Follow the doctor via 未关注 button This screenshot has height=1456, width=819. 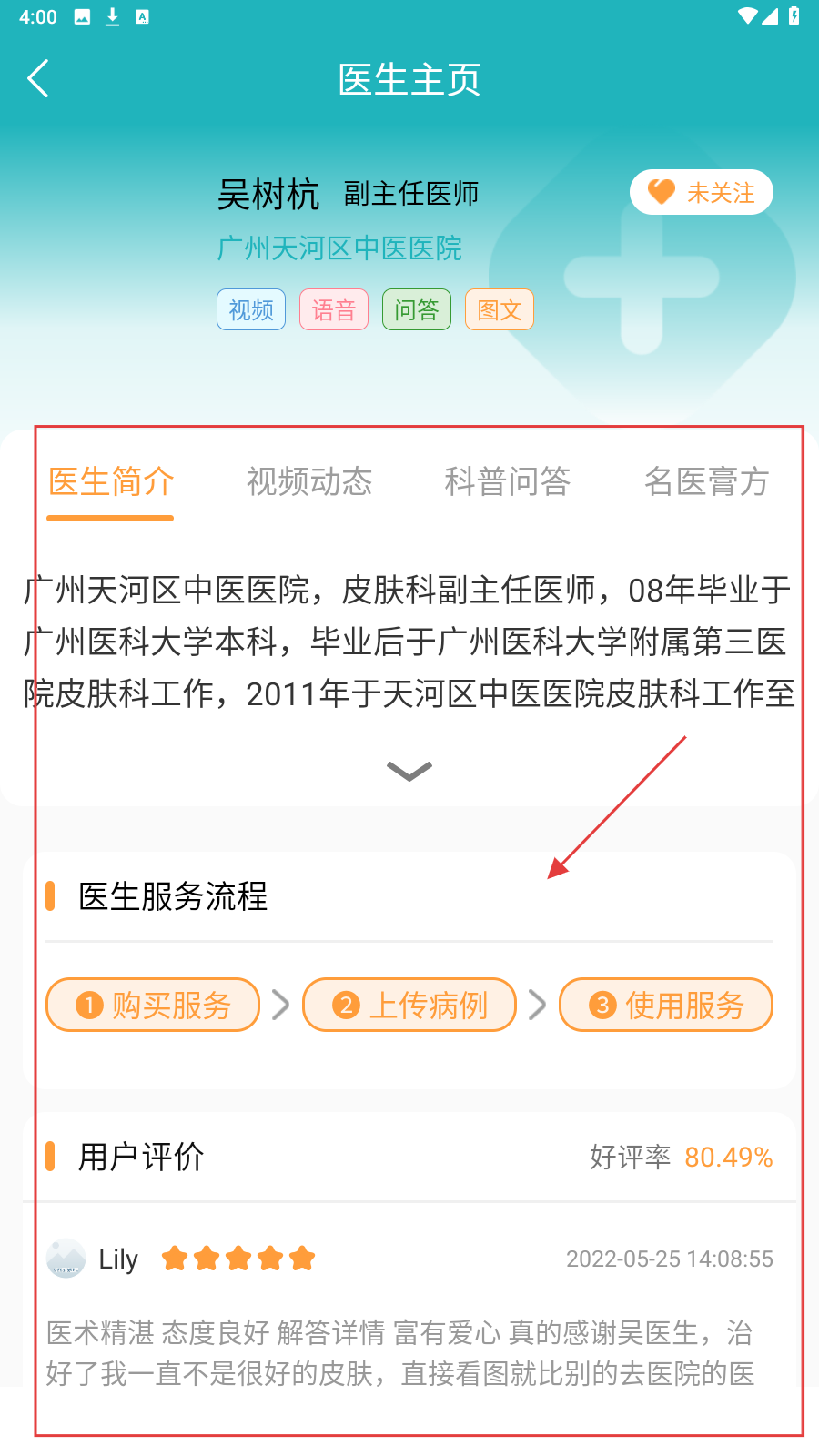click(701, 192)
